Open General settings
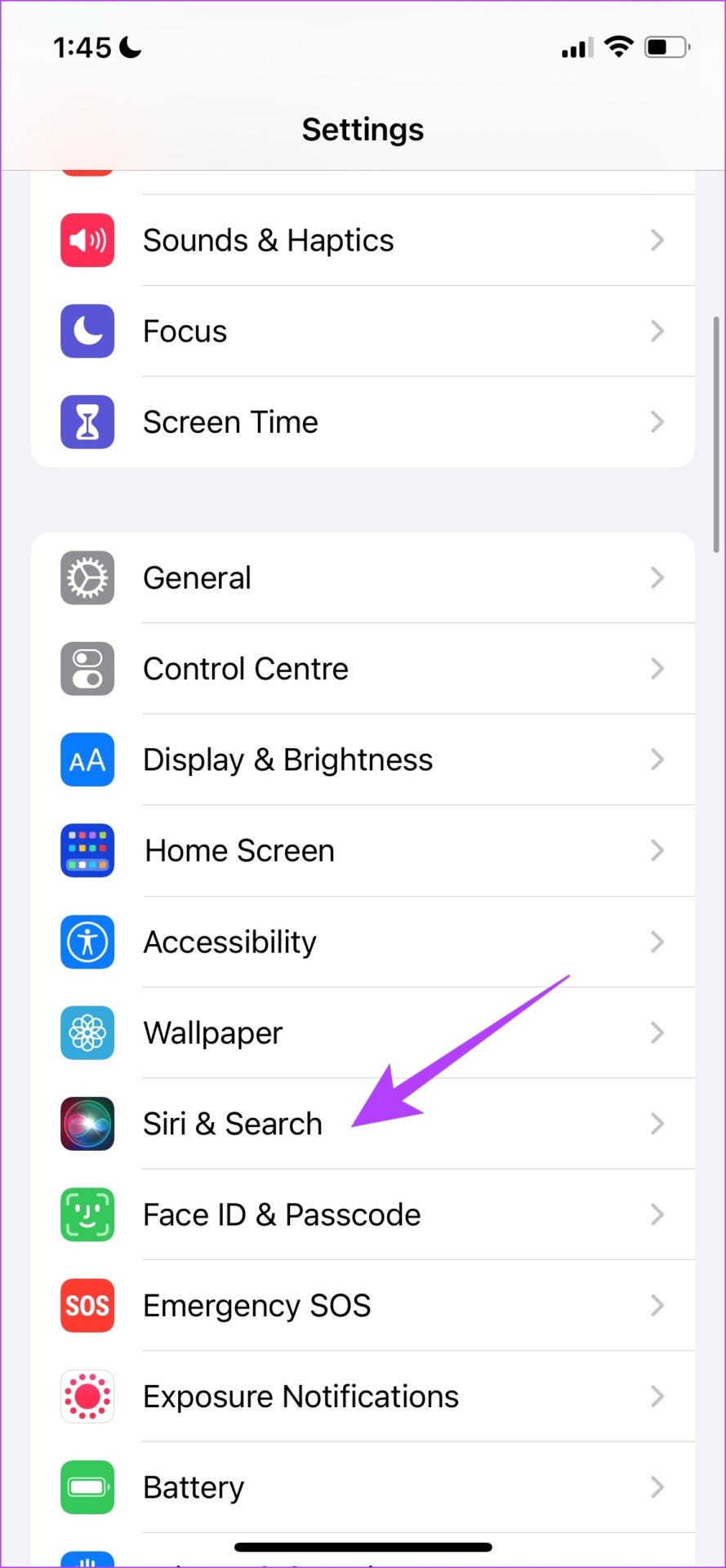Image resolution: width=726 pixels, height=1568 pixels. click(x=363, y=578)
